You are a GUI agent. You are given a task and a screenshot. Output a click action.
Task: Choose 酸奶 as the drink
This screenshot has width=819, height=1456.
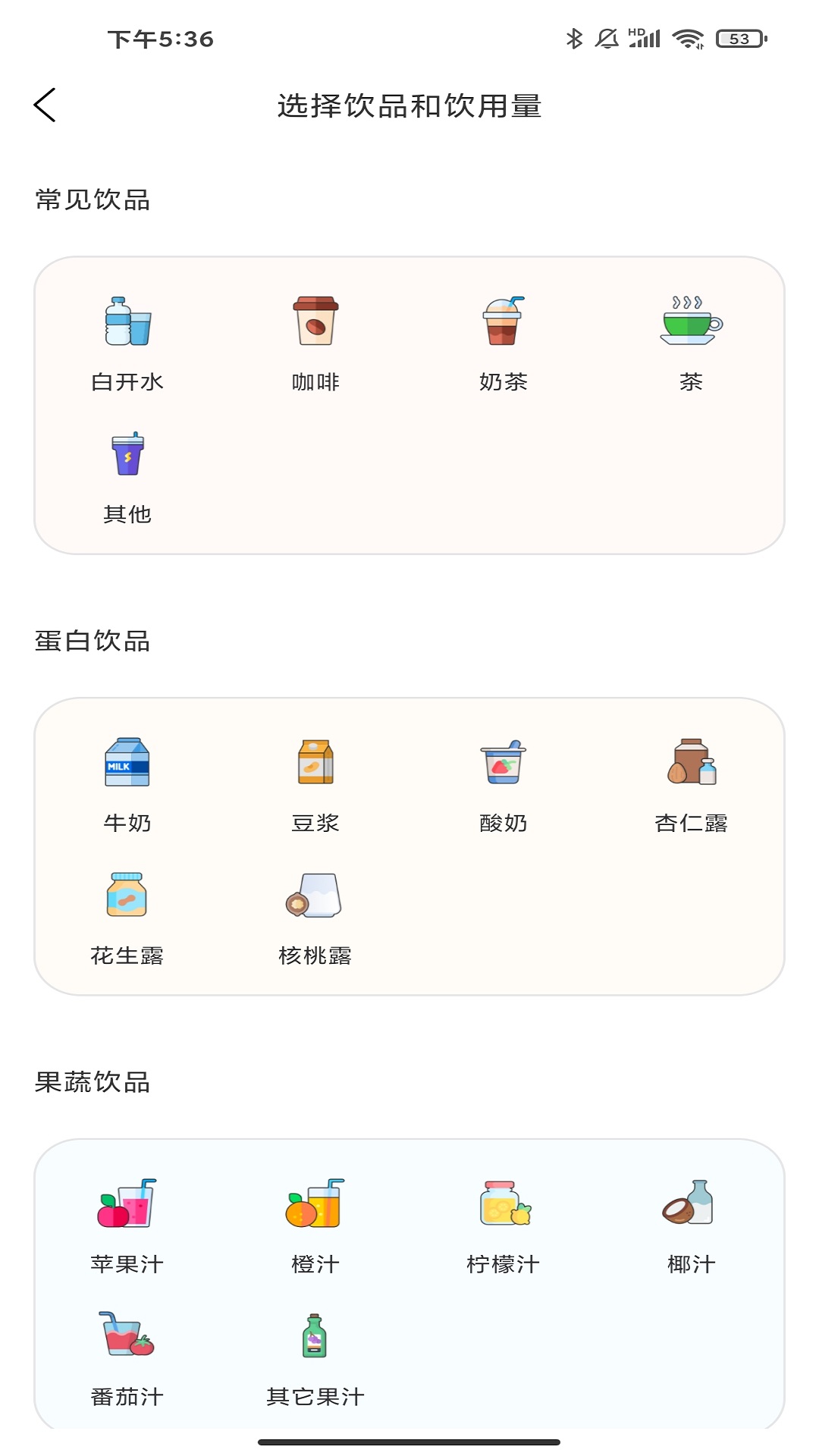click(x=503, y=784)
